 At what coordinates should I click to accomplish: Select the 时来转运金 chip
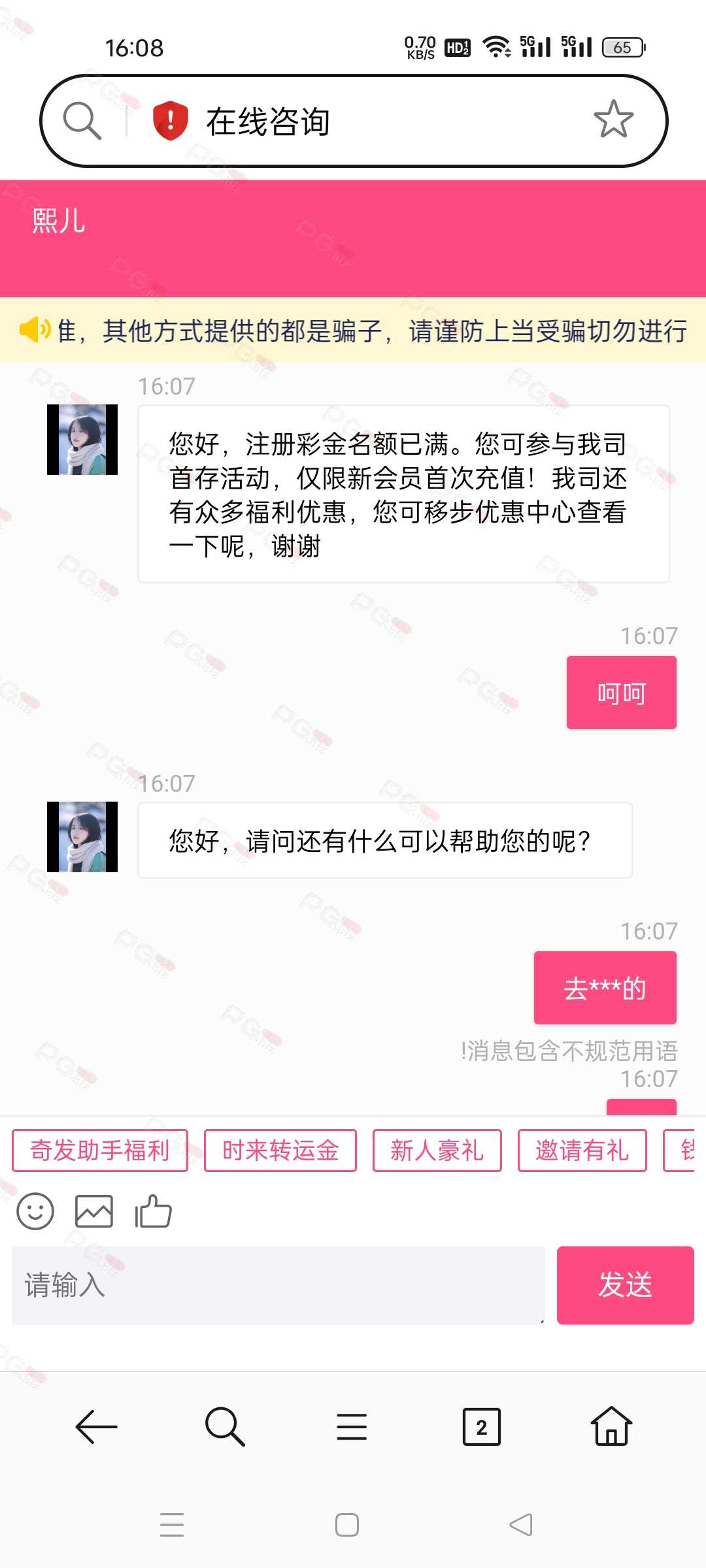(x=280, y=1151)
